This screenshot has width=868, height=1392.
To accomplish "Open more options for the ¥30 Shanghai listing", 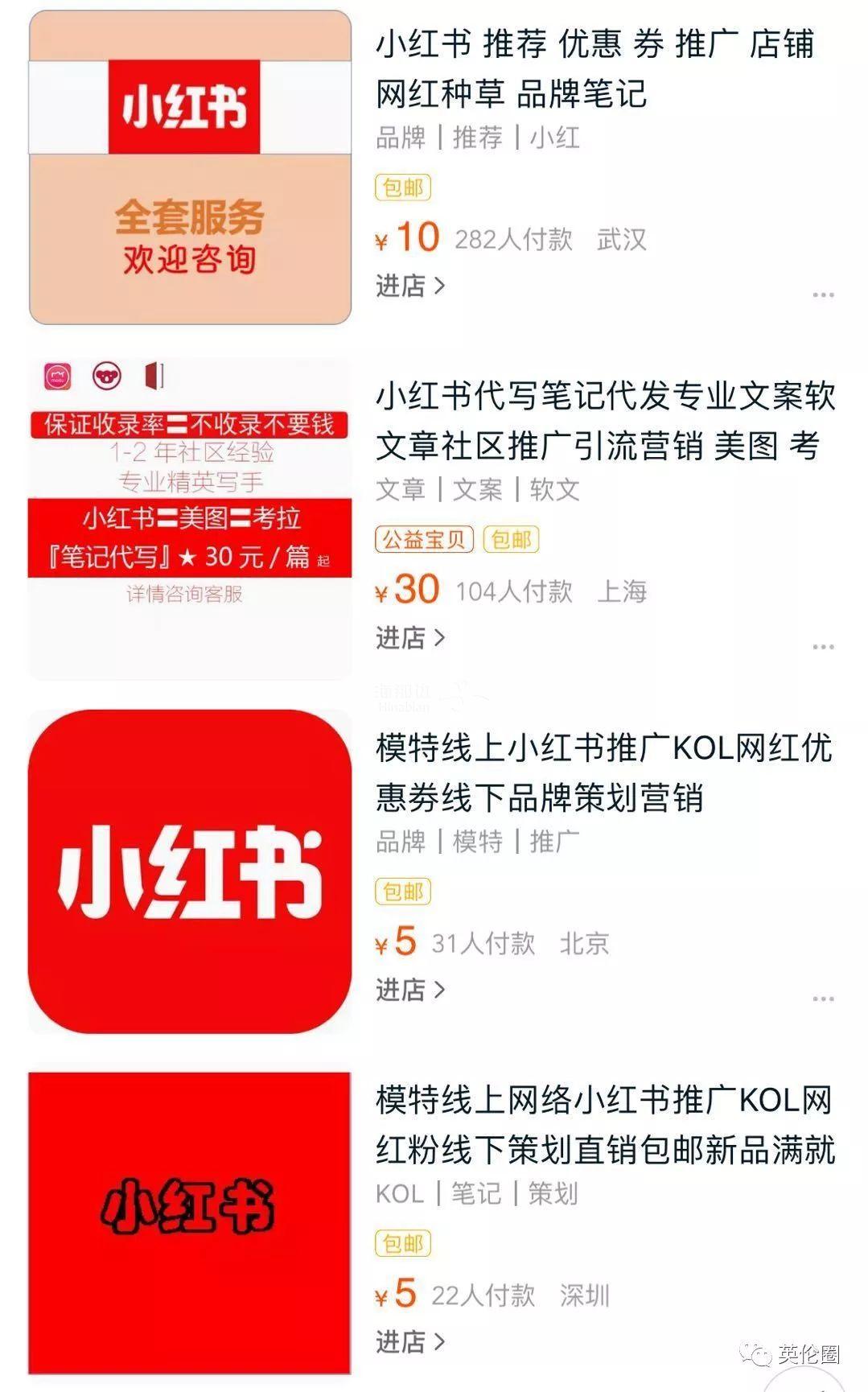I will [x=822, y=647].
